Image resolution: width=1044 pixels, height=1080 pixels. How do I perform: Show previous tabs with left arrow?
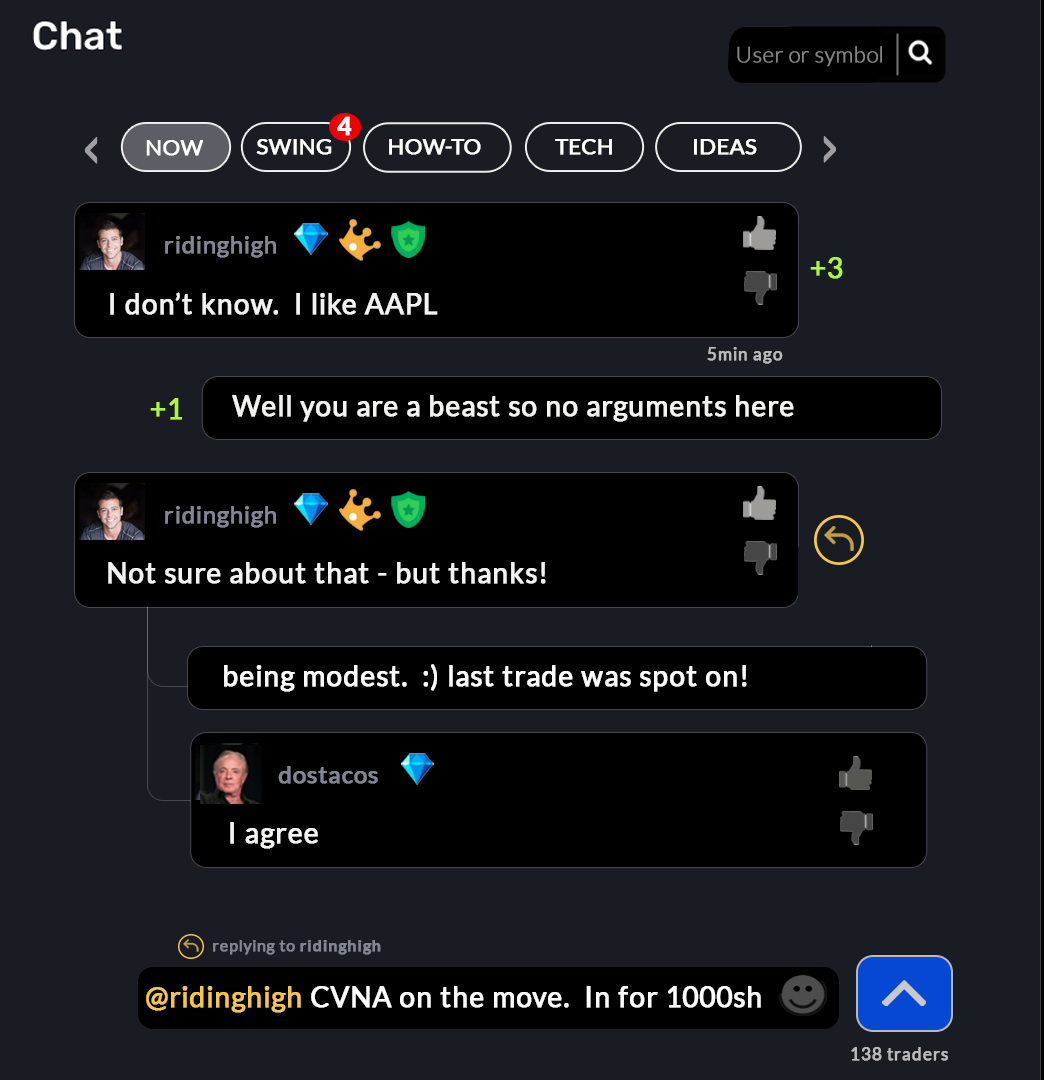click(91, 149)
